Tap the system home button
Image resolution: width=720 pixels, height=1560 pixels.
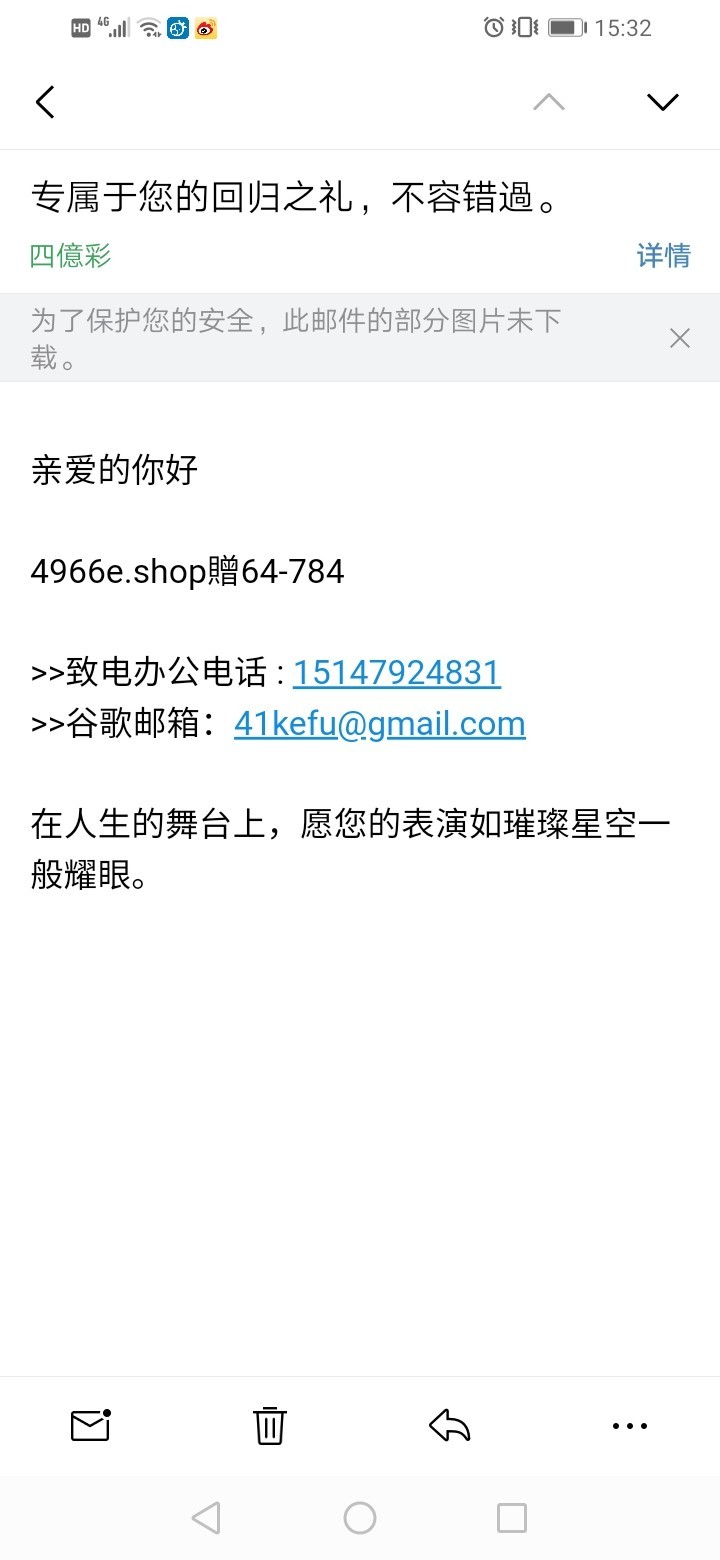(x=360, y=1518)
